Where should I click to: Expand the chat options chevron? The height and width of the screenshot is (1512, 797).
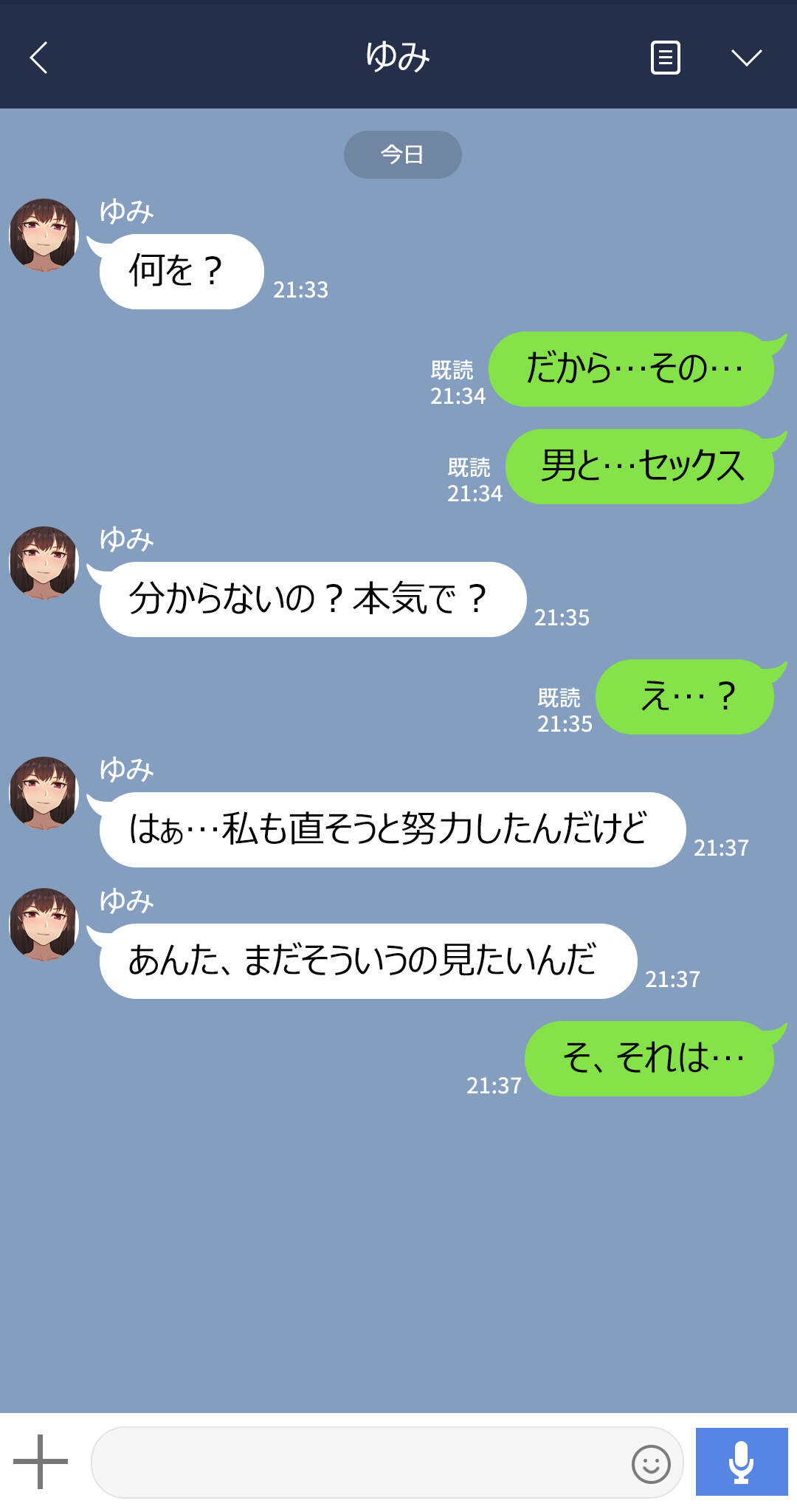[x=746, y=58]
